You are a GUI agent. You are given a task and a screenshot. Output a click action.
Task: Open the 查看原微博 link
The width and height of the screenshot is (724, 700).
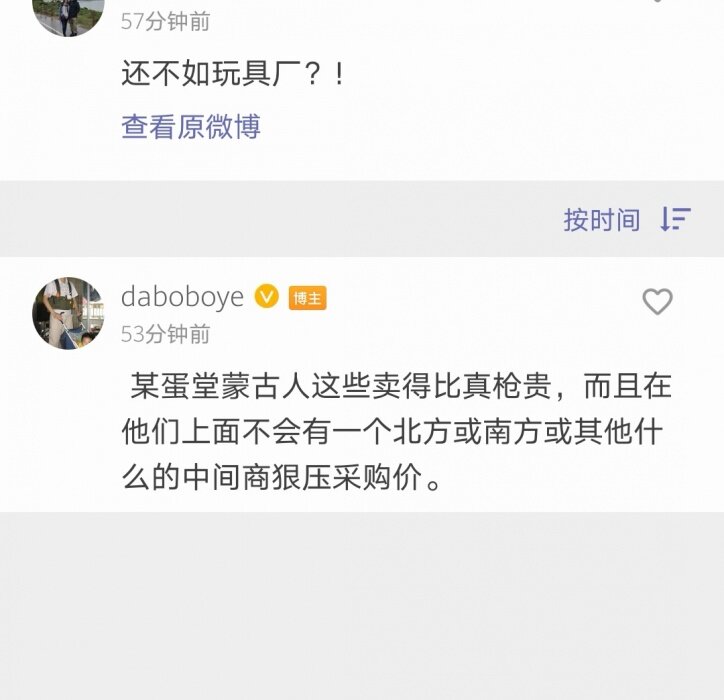(191, 127)
